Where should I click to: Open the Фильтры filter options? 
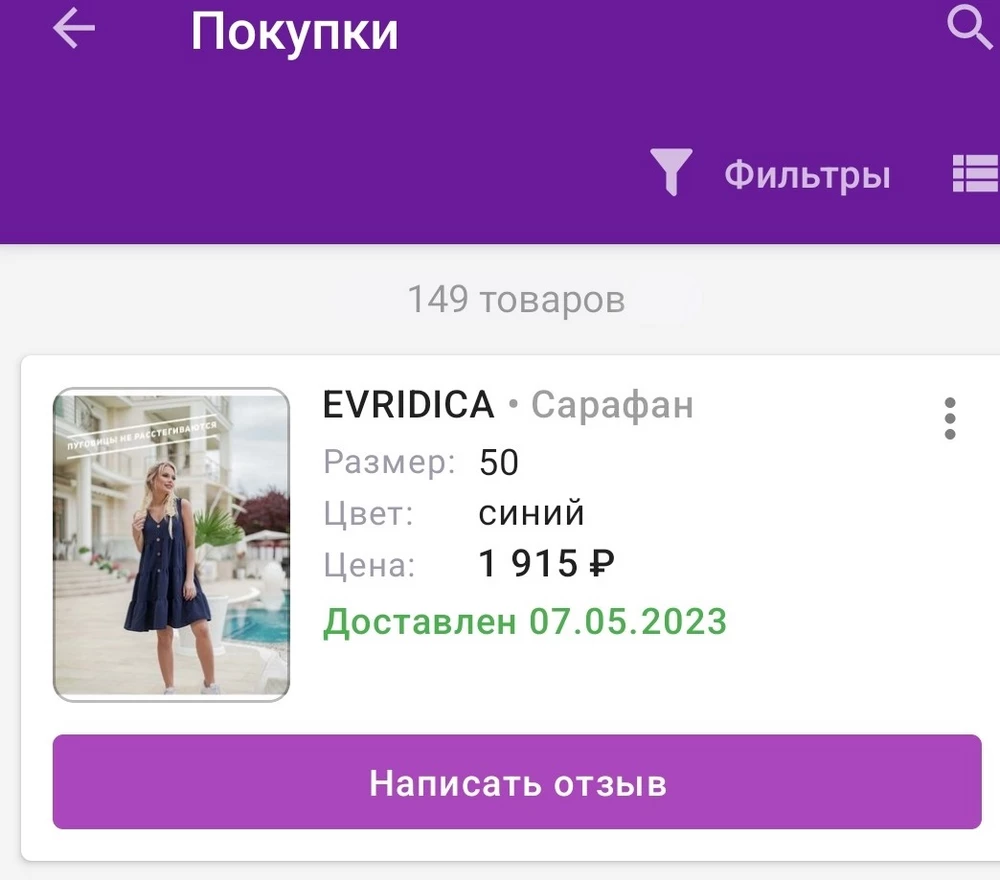pos(770,175)
